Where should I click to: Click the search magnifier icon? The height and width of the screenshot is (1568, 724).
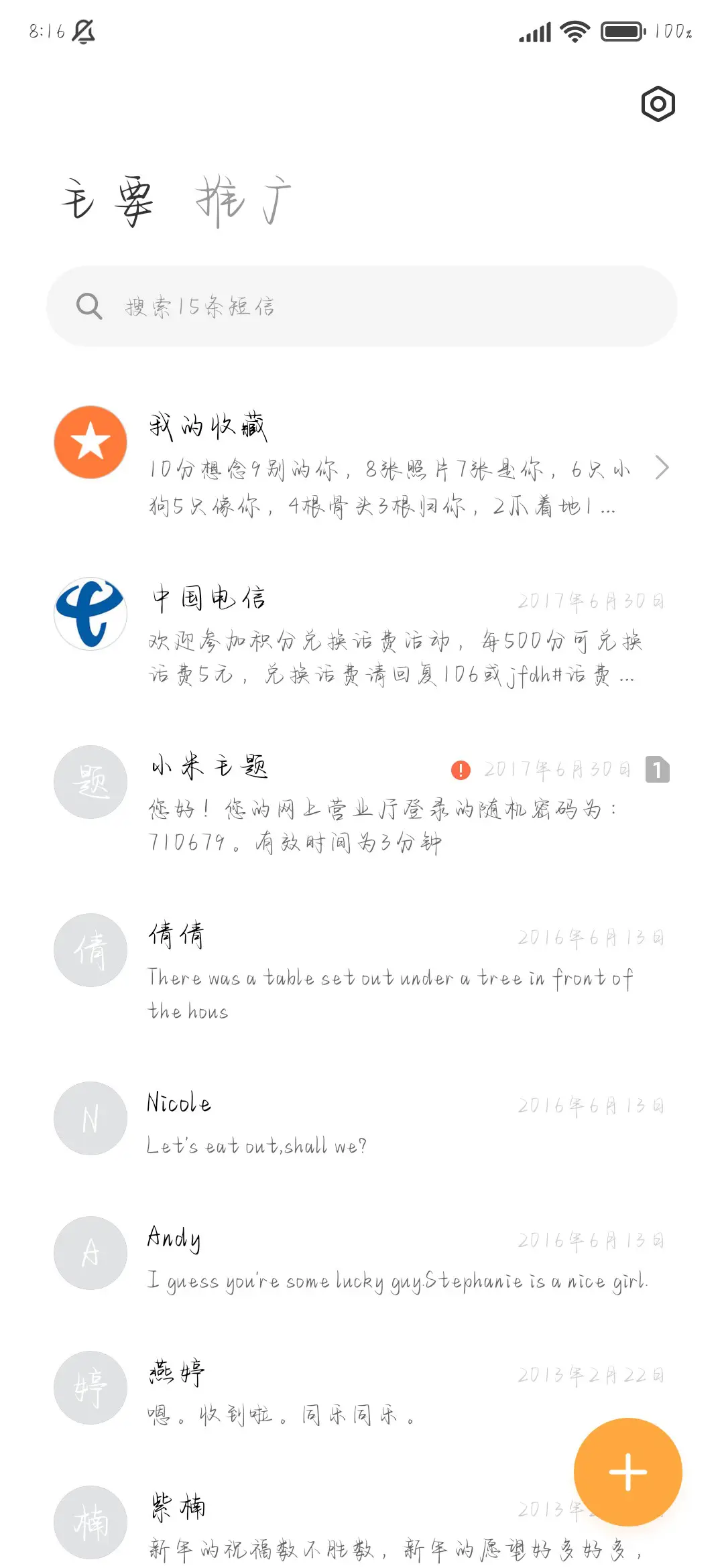pyautogui.click(x=89, y=307)
